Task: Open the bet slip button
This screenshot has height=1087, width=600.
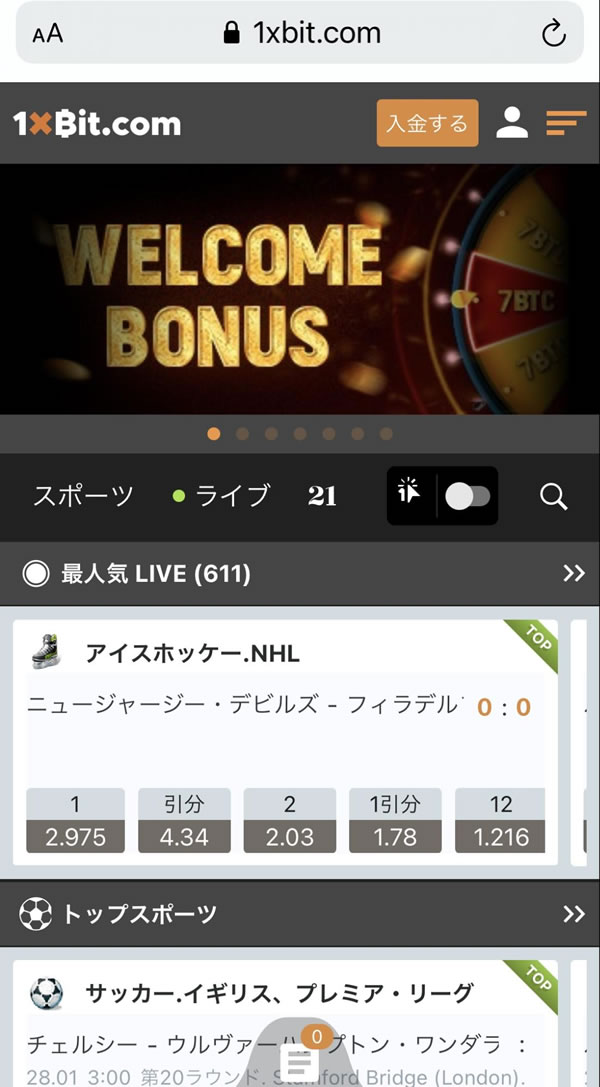Action: [300, 1058]
